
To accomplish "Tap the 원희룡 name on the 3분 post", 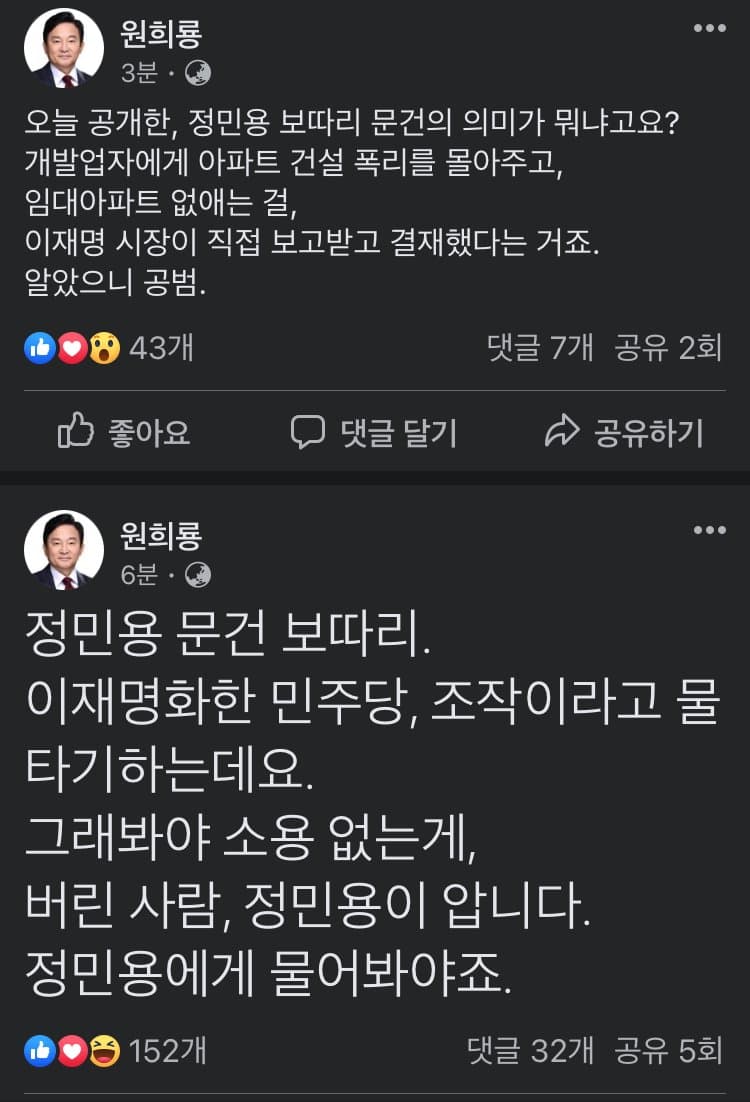I will [x=161, y=35].
